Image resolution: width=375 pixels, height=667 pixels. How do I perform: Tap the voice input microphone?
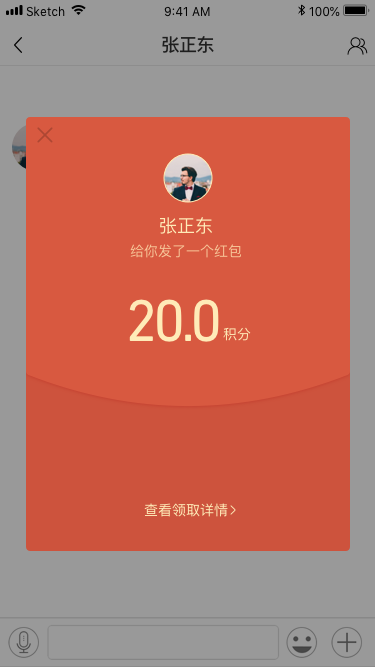pos(24,642)
